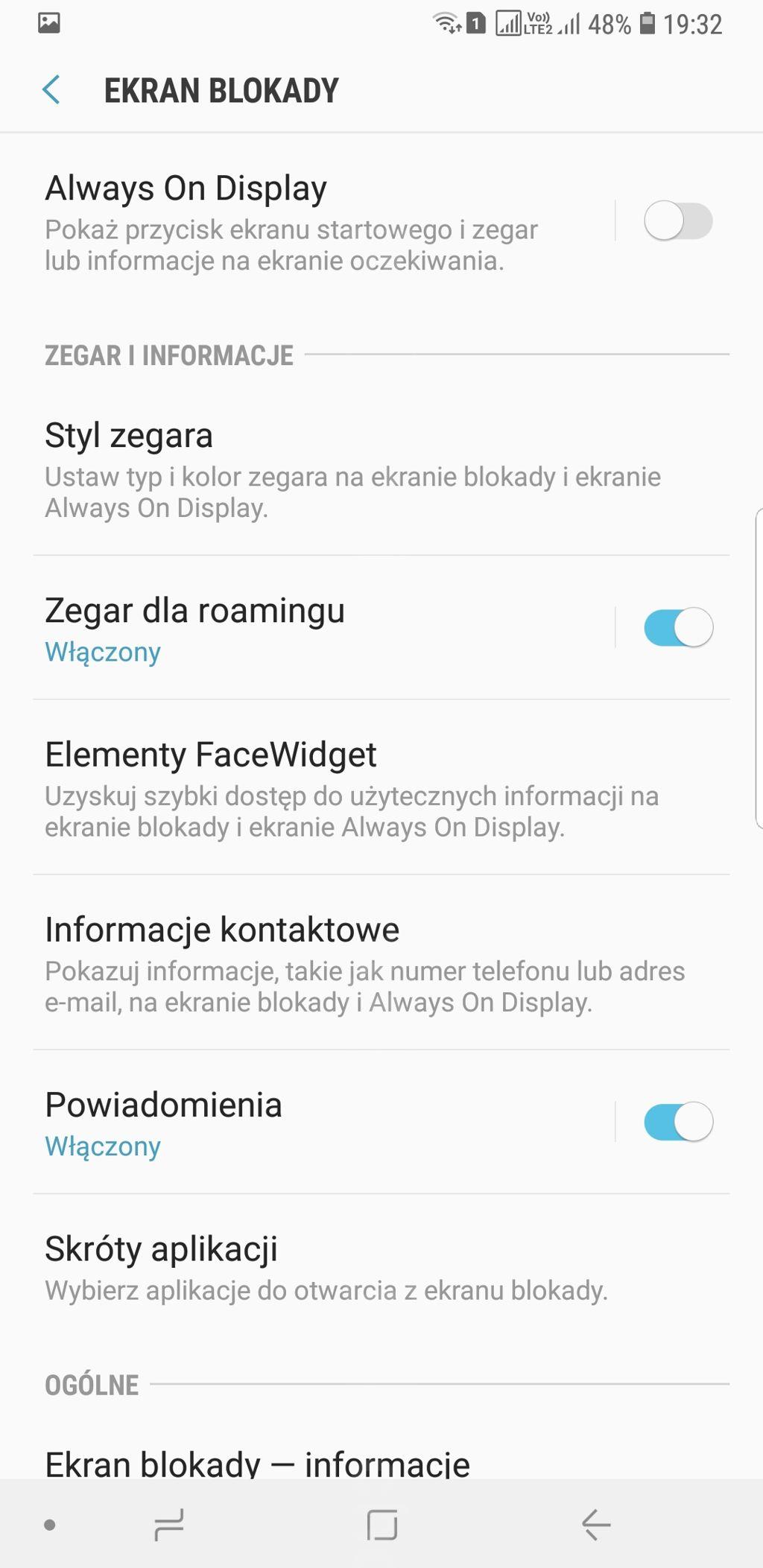Turn off Zegar dla roamingu switch

(x=678, y=627)
